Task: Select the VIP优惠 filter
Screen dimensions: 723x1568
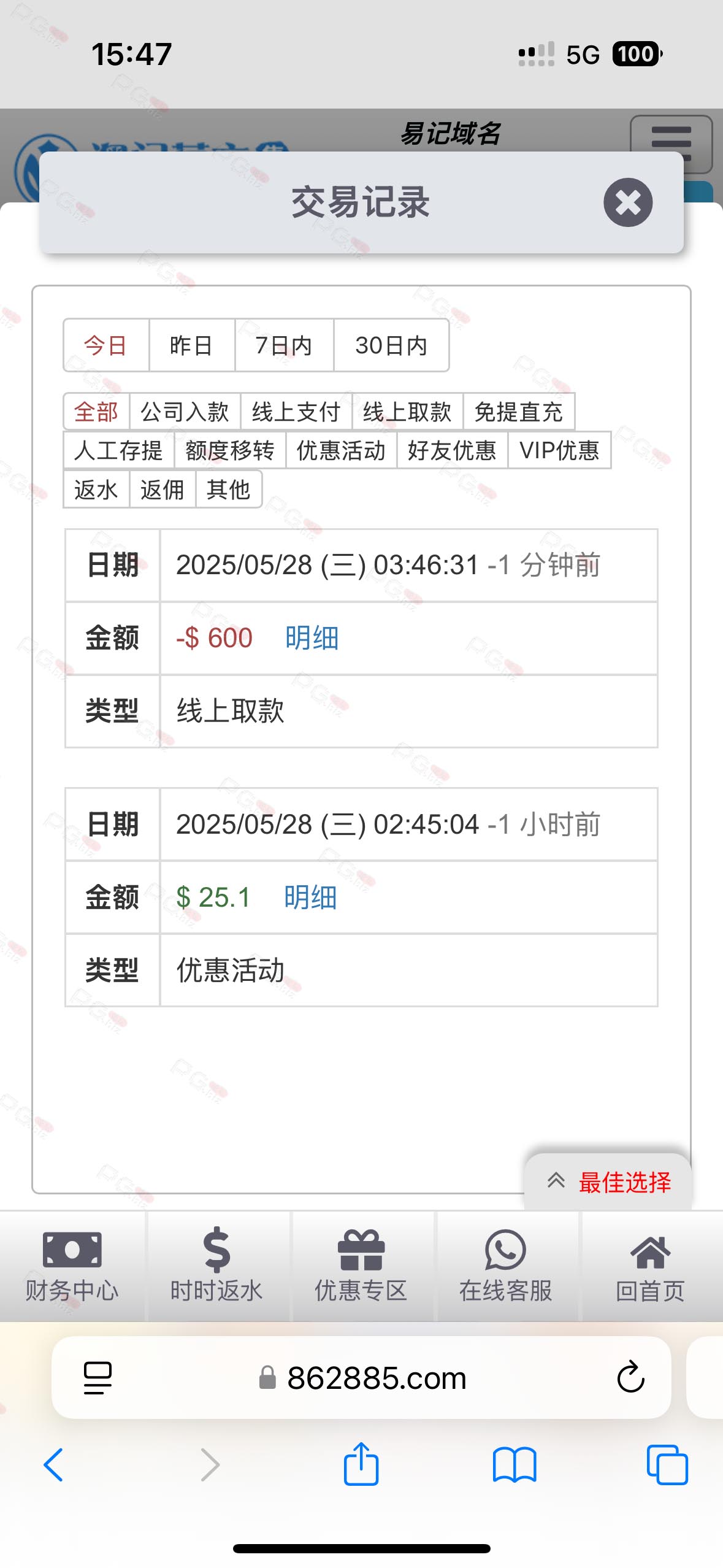Action: [x=559, y=450]
